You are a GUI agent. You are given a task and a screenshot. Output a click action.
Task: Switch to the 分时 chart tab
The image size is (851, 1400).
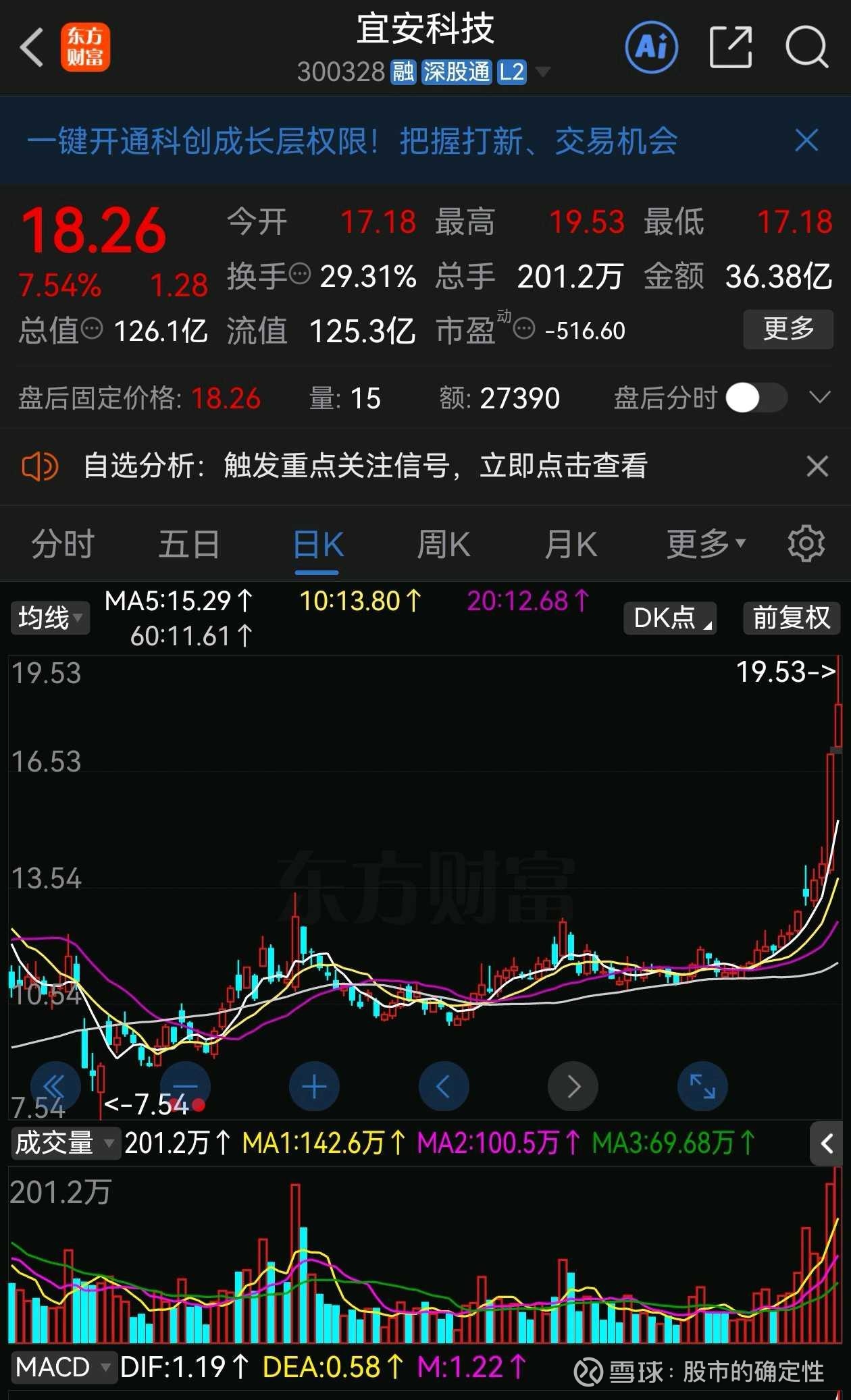tap(63, 544)
